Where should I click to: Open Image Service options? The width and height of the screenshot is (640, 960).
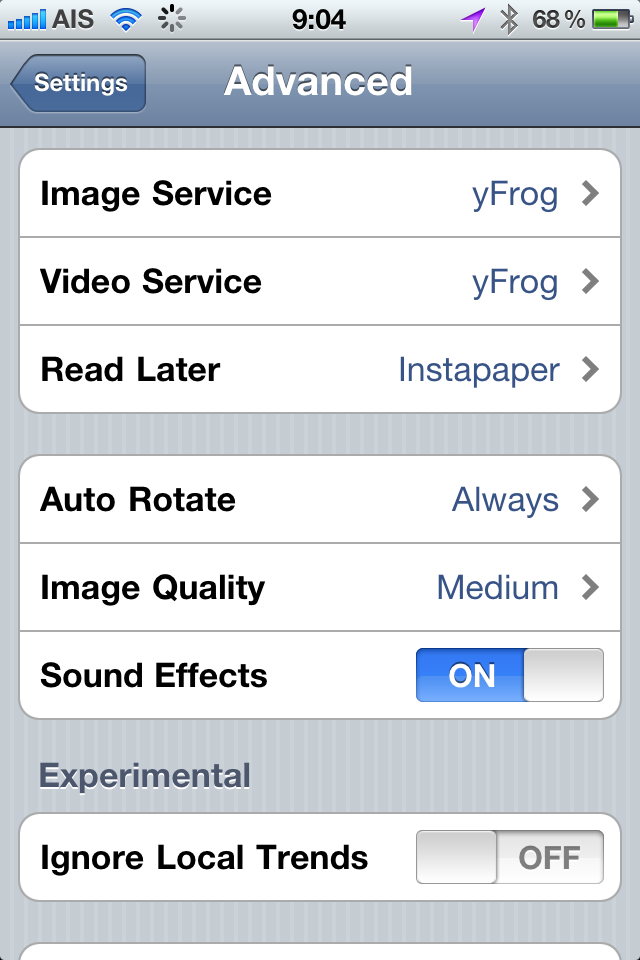click(x=320, y=194)
